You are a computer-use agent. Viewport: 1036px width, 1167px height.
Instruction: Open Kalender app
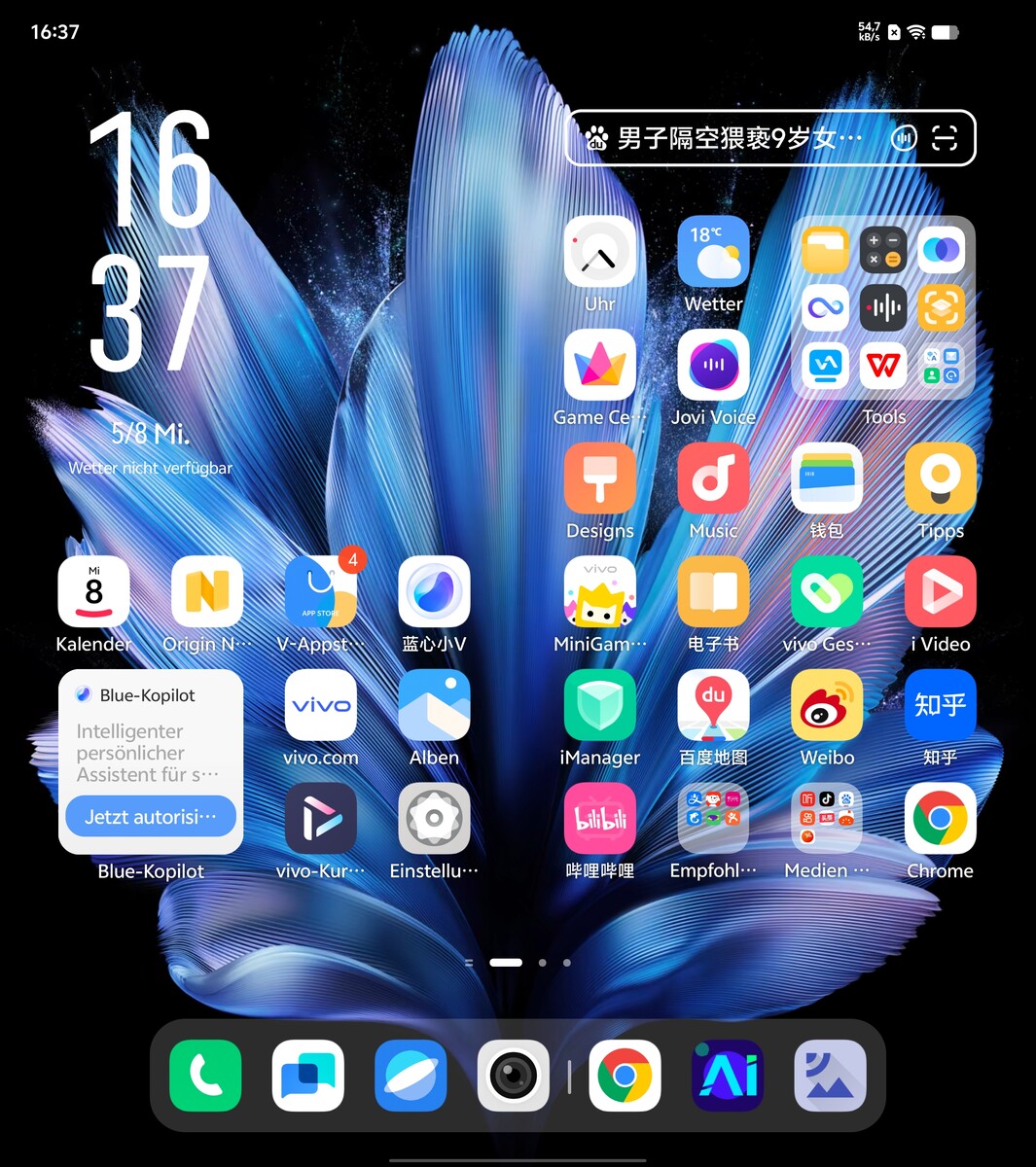pos(94,592)
